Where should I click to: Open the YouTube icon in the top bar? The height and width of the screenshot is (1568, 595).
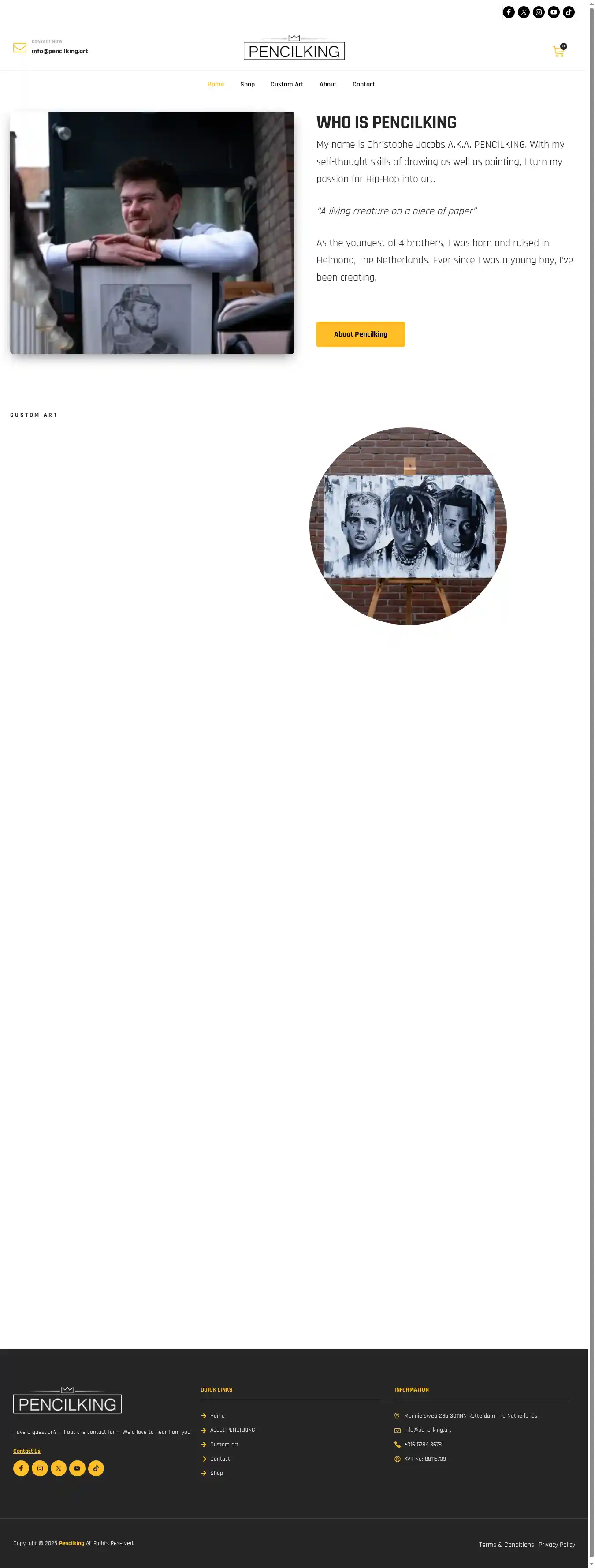point(554,12)
